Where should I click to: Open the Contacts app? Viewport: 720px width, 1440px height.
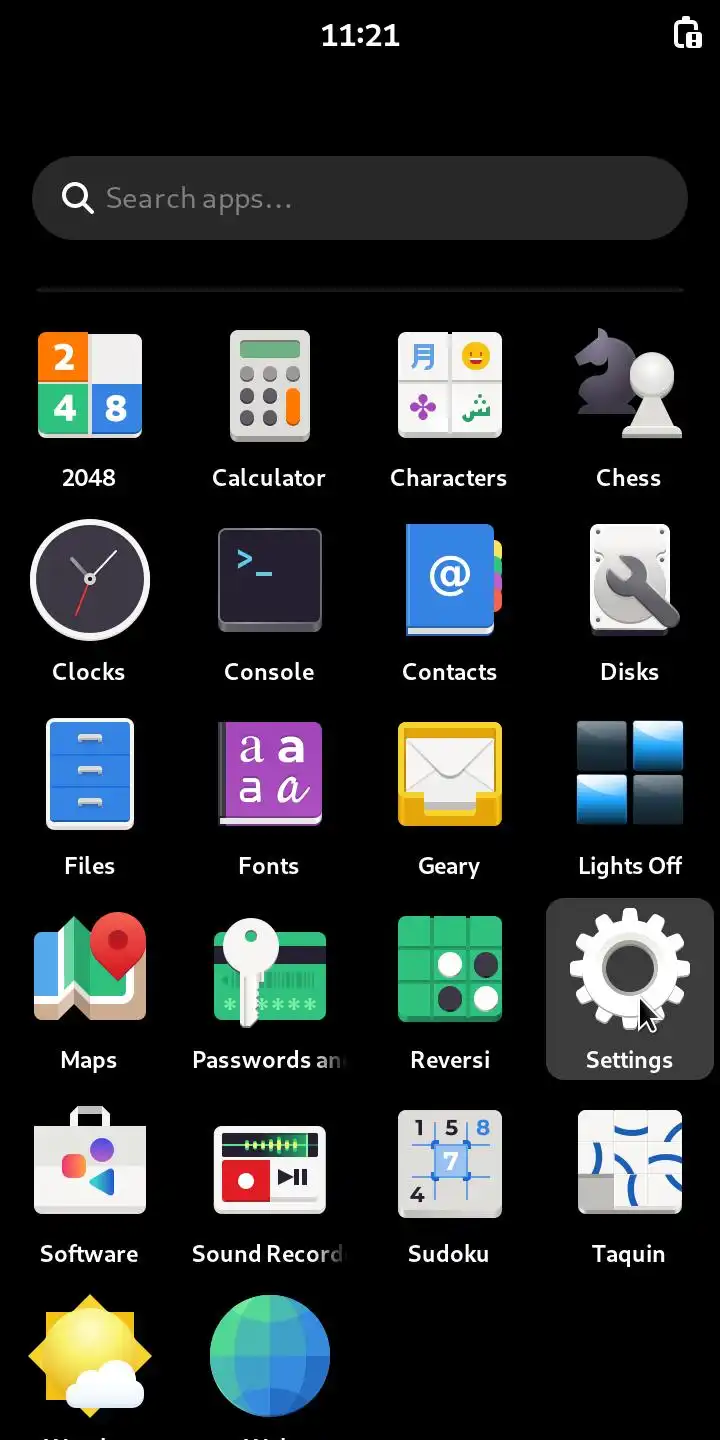tap(450, 580)
